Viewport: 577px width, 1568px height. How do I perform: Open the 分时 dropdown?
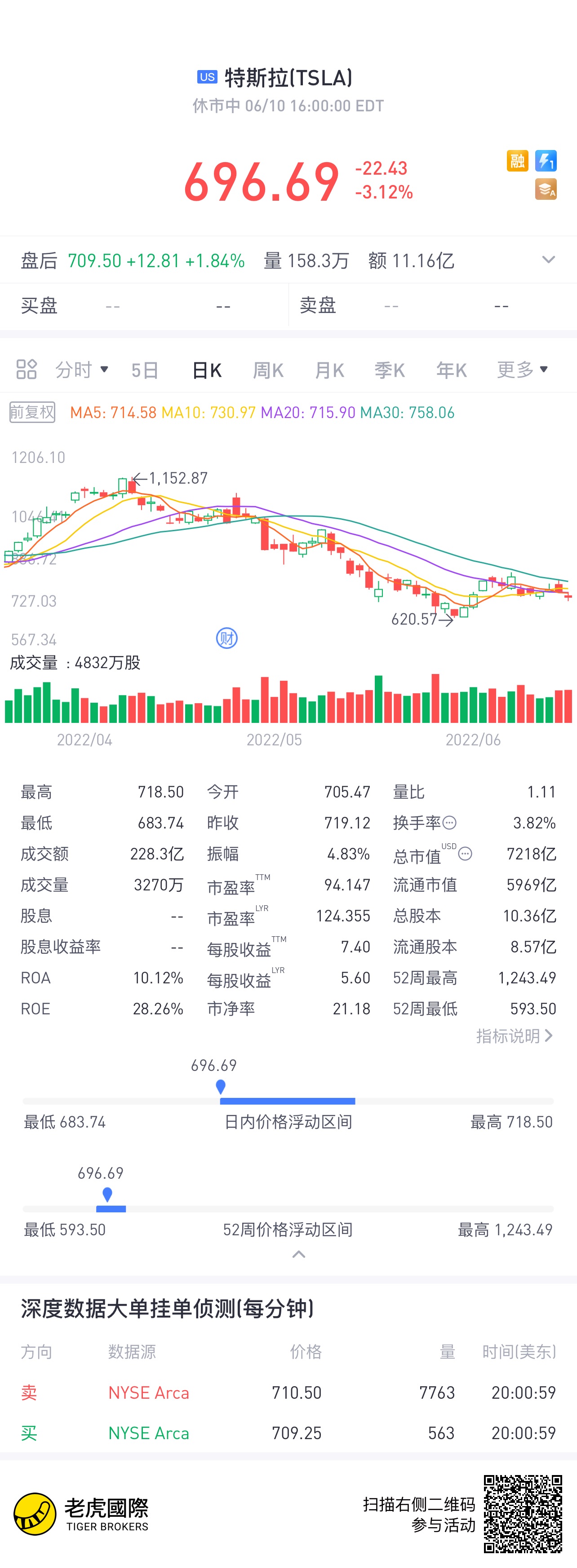coord(82,370)
